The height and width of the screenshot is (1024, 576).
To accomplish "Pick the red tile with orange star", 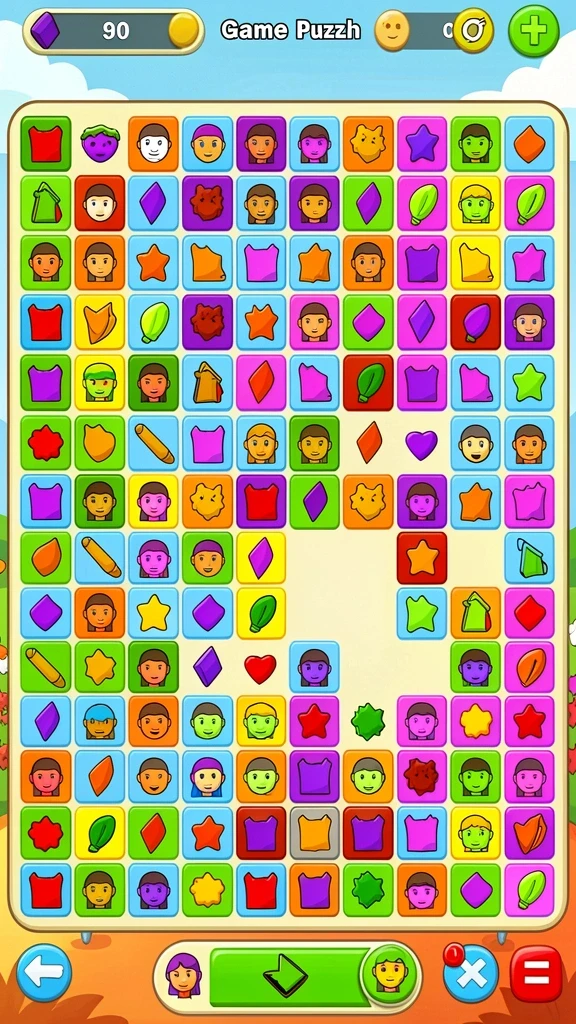I will click(x=422, y=558).
